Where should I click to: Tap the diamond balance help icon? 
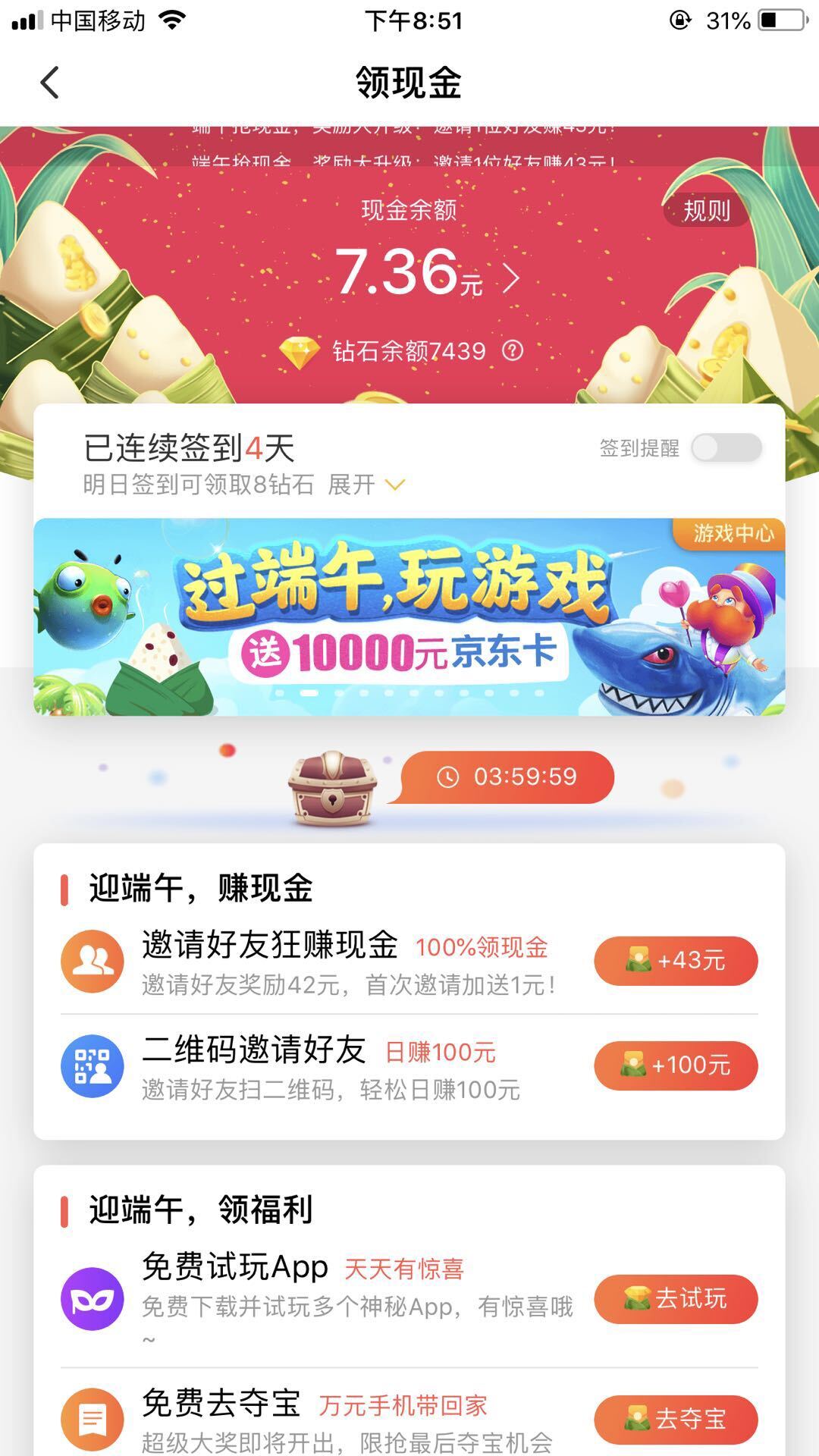click(x=513, y=350)
